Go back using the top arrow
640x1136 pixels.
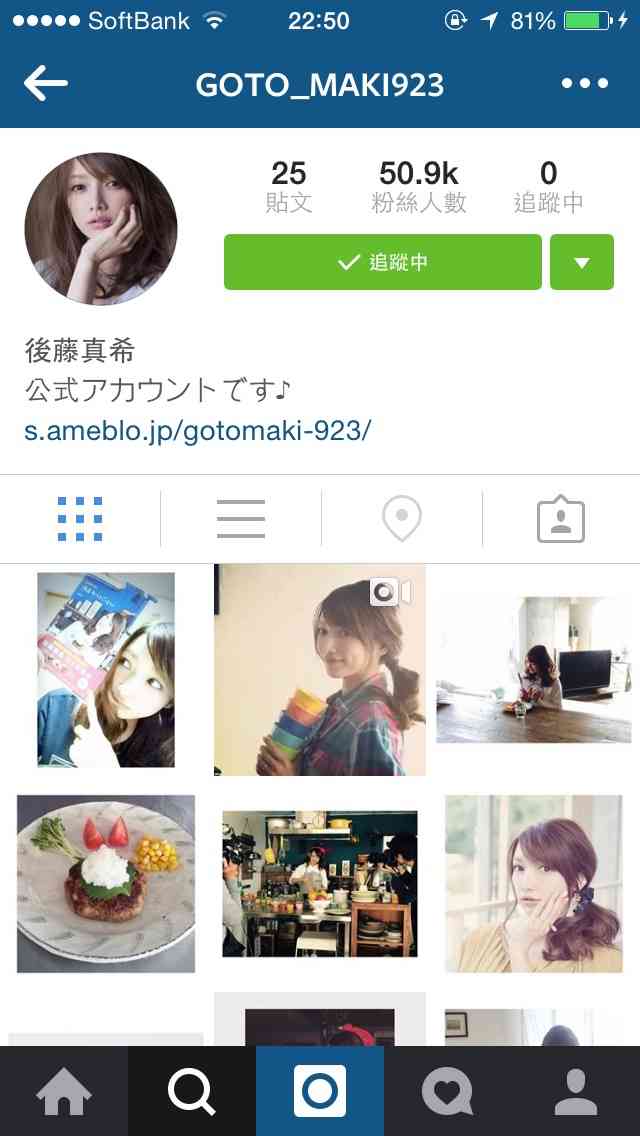coord(46,84)
